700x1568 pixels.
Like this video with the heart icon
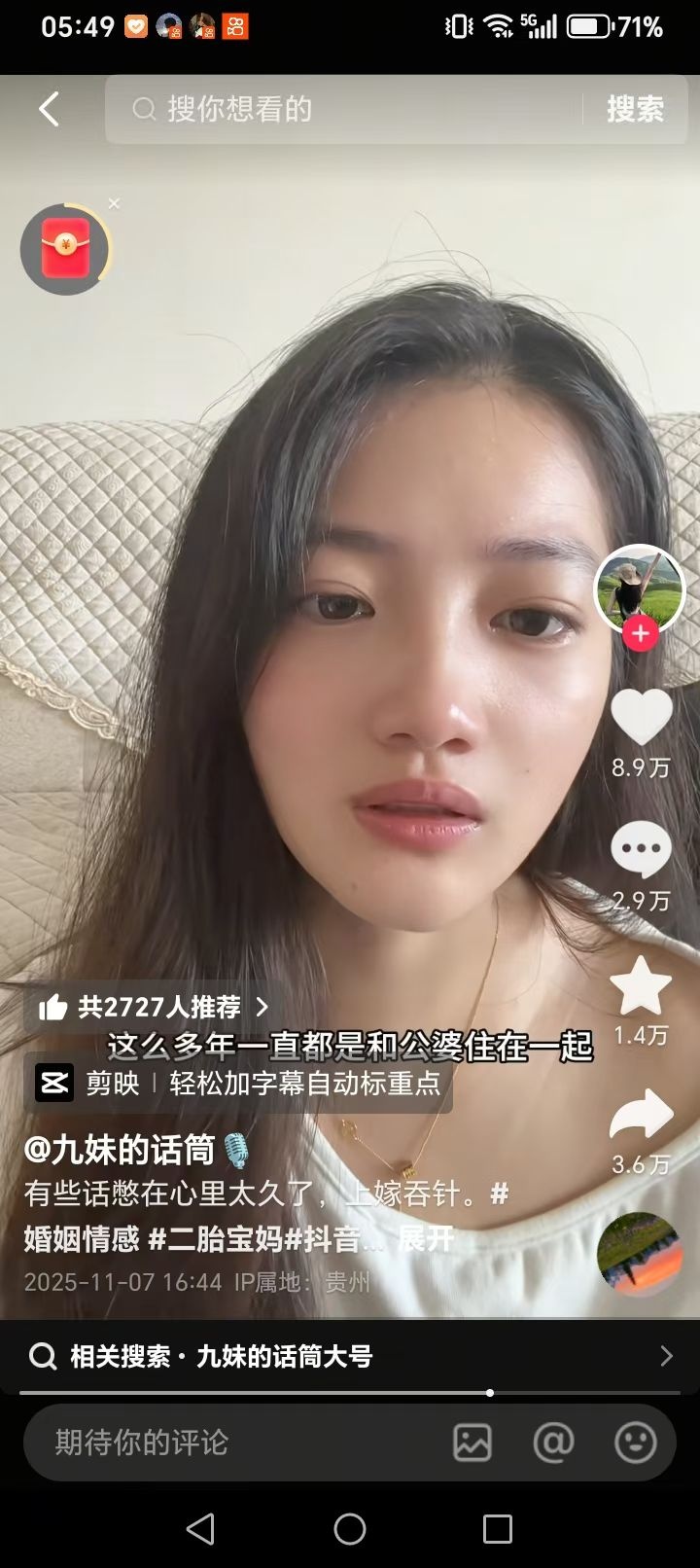pos(641,718)
